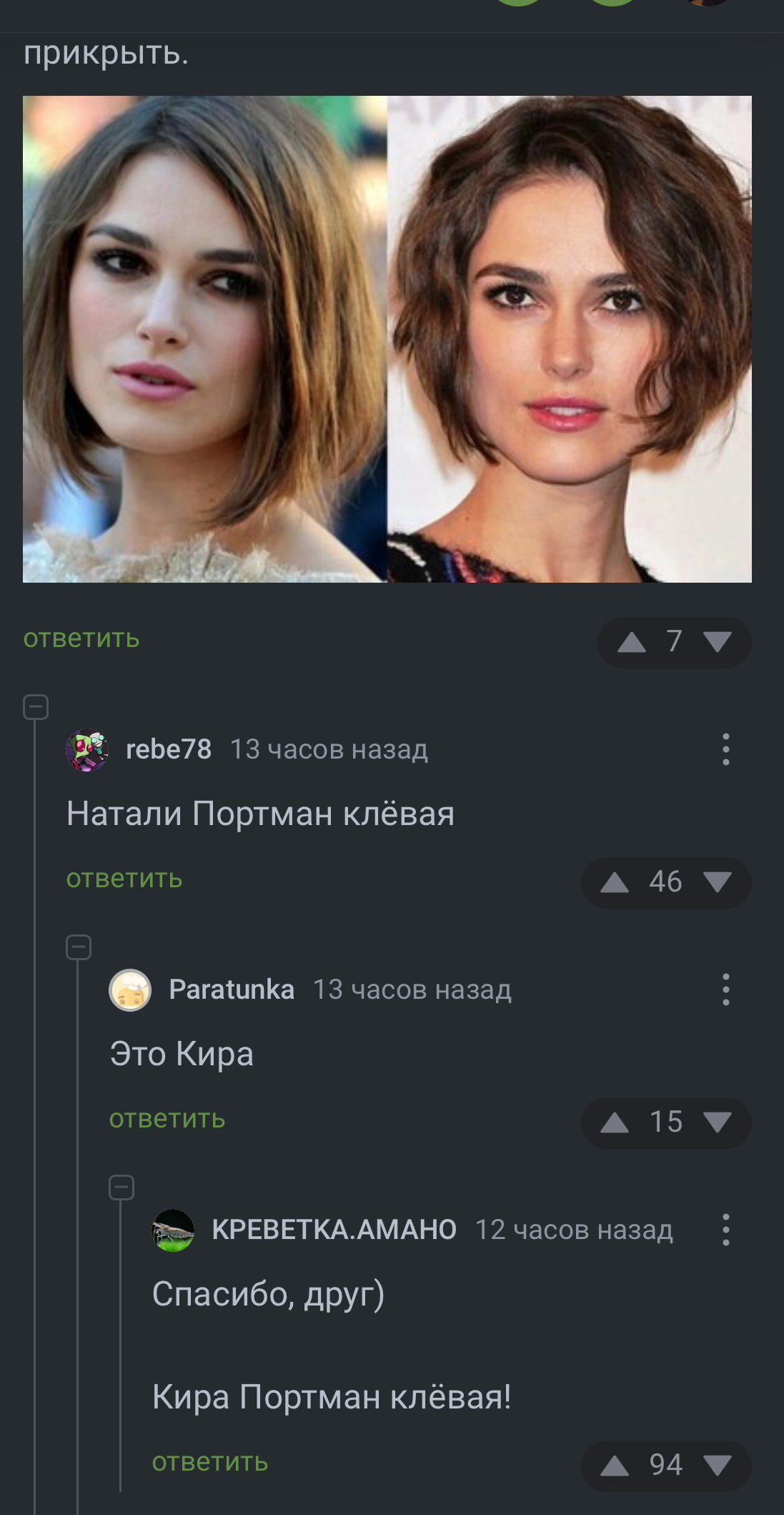Open overflow menu on rebe78's comment

point(726,749)
